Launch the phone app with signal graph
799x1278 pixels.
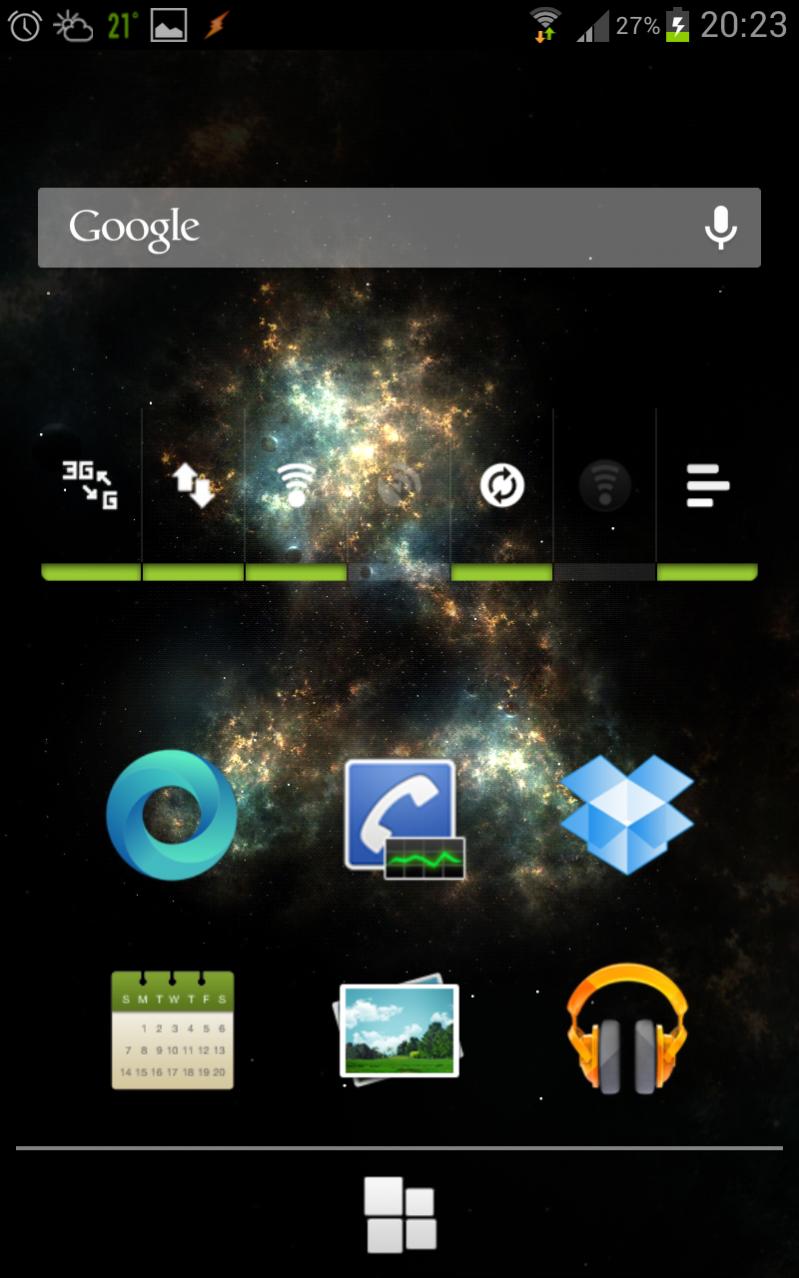402,818
